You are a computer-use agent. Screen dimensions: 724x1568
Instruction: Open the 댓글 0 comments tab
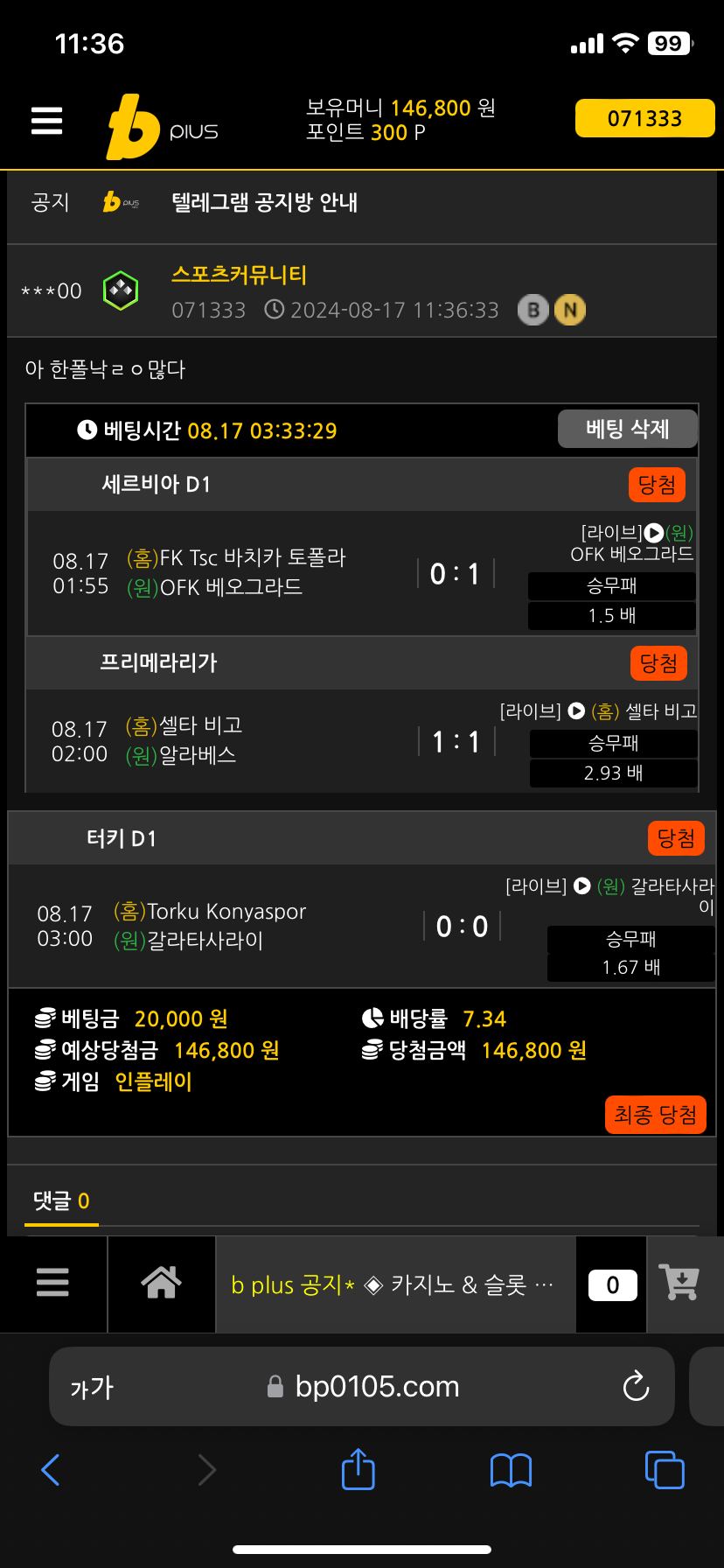tap(61, 1200)
